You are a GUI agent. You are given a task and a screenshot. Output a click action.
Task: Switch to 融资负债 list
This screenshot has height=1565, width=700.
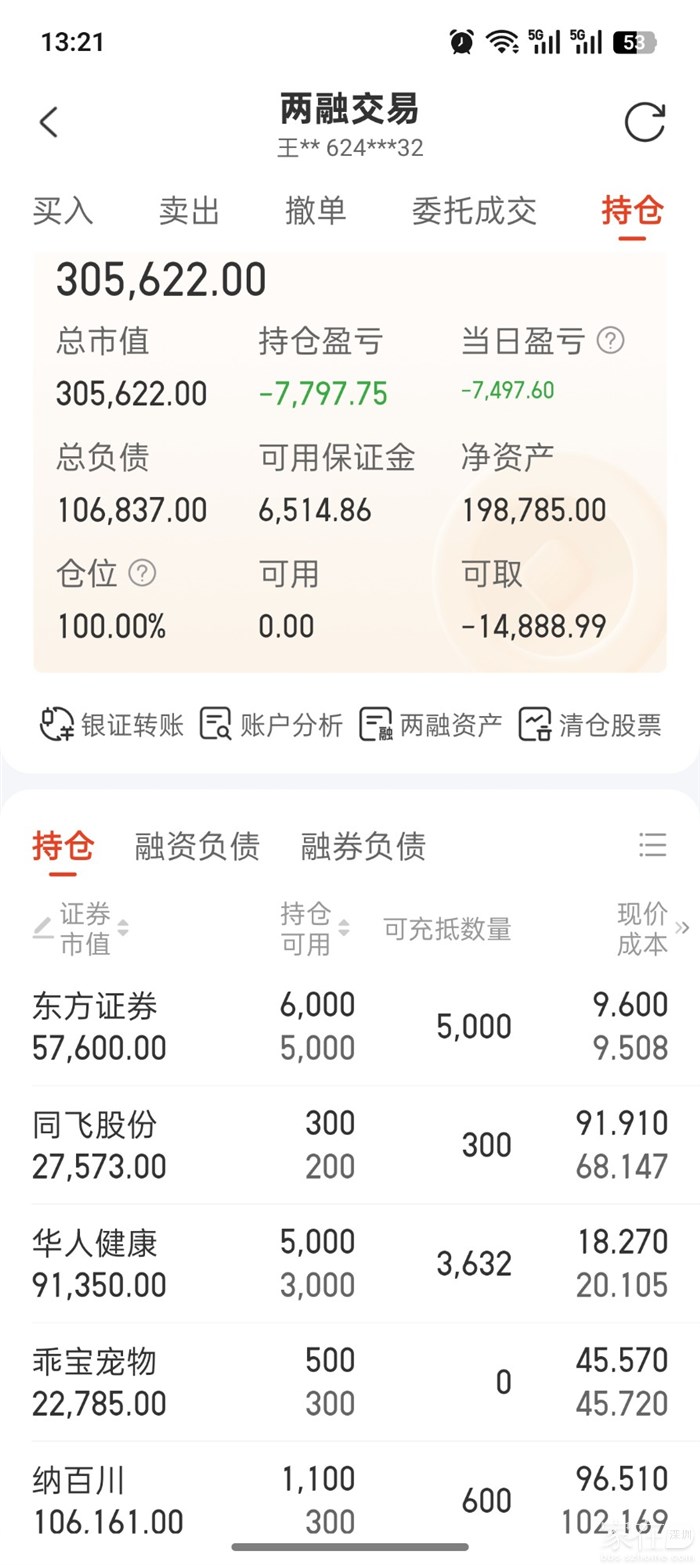click(197, 846)
